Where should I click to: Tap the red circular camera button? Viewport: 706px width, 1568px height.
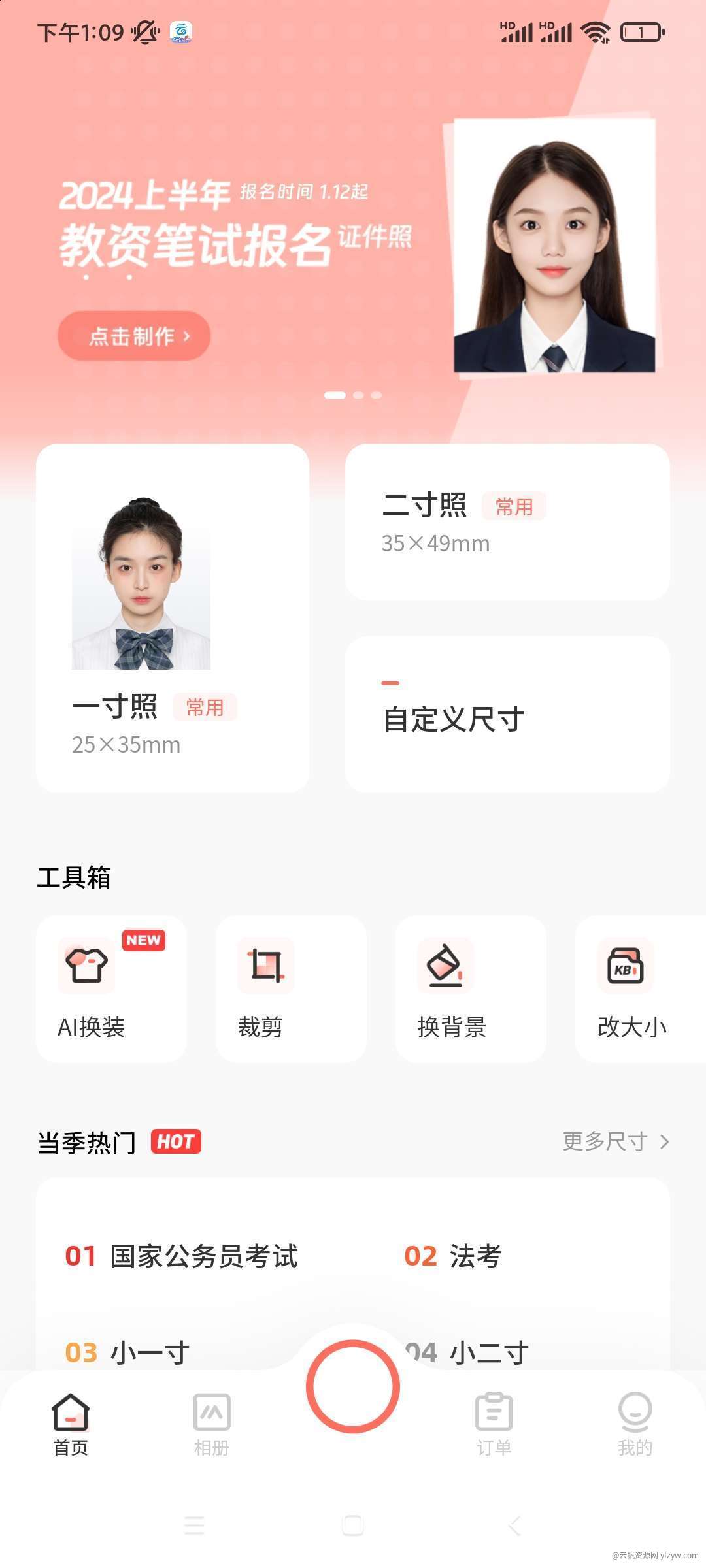click(x=353, y=1386)
